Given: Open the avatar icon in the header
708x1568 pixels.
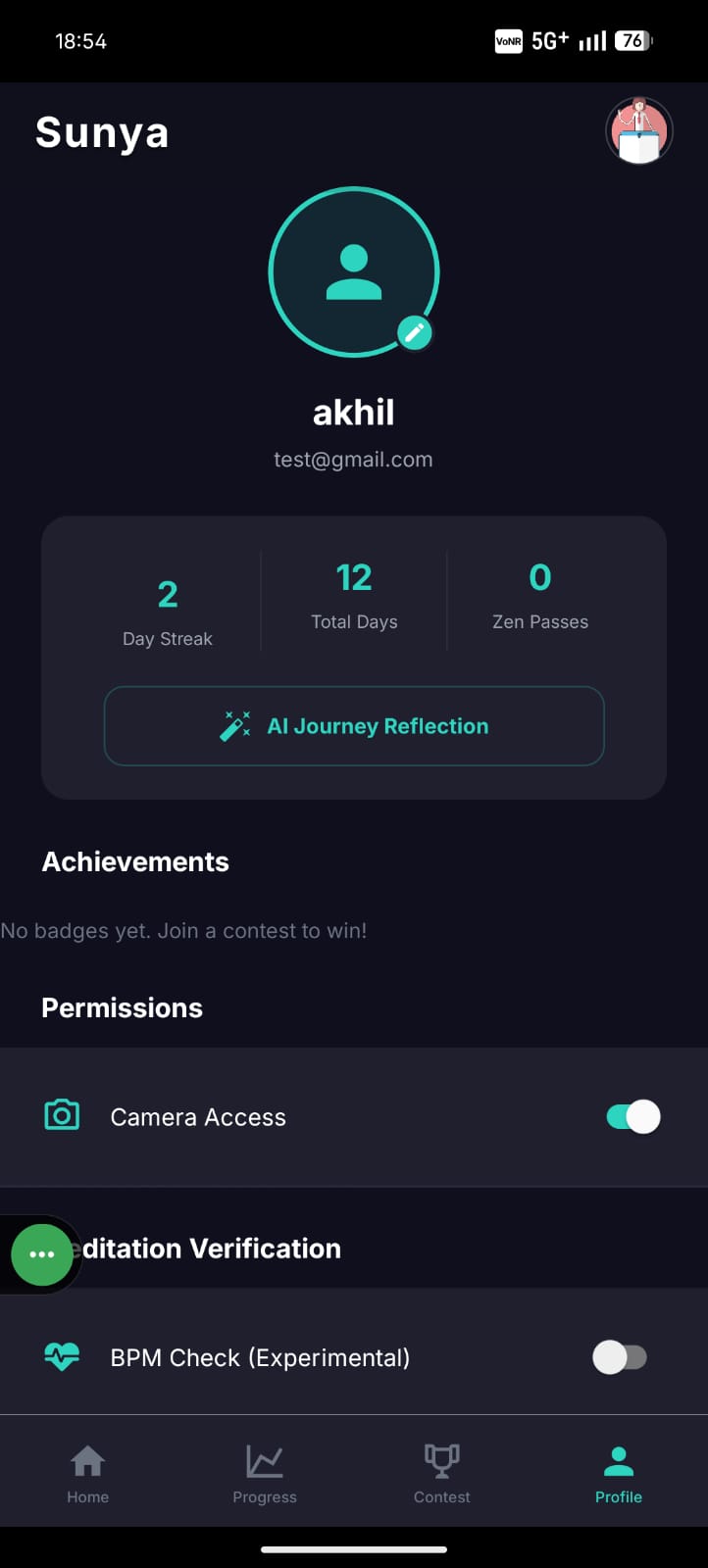Looking at the screenshot, I should [x=638, y=131].
